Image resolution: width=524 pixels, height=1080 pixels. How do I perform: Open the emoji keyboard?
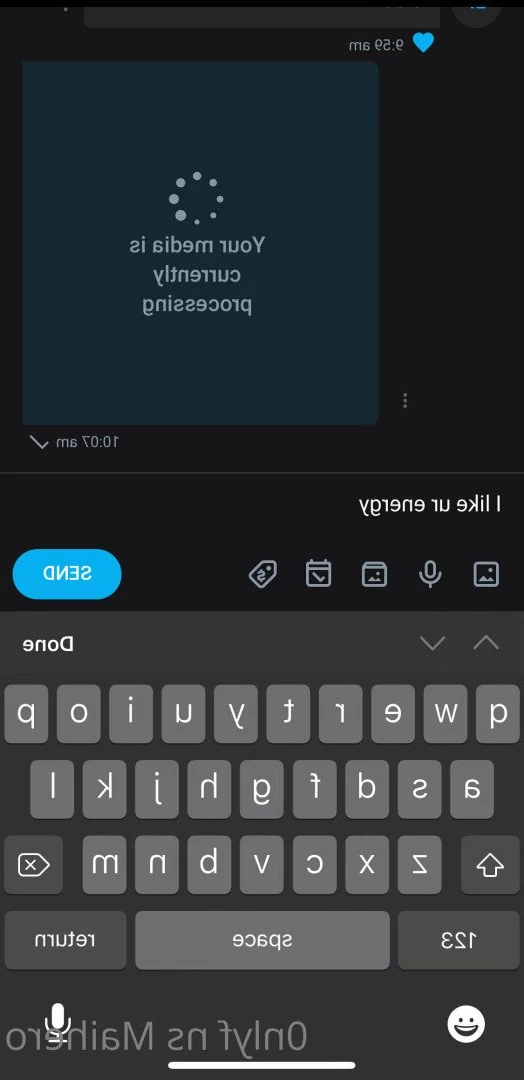click(466, 1024)
